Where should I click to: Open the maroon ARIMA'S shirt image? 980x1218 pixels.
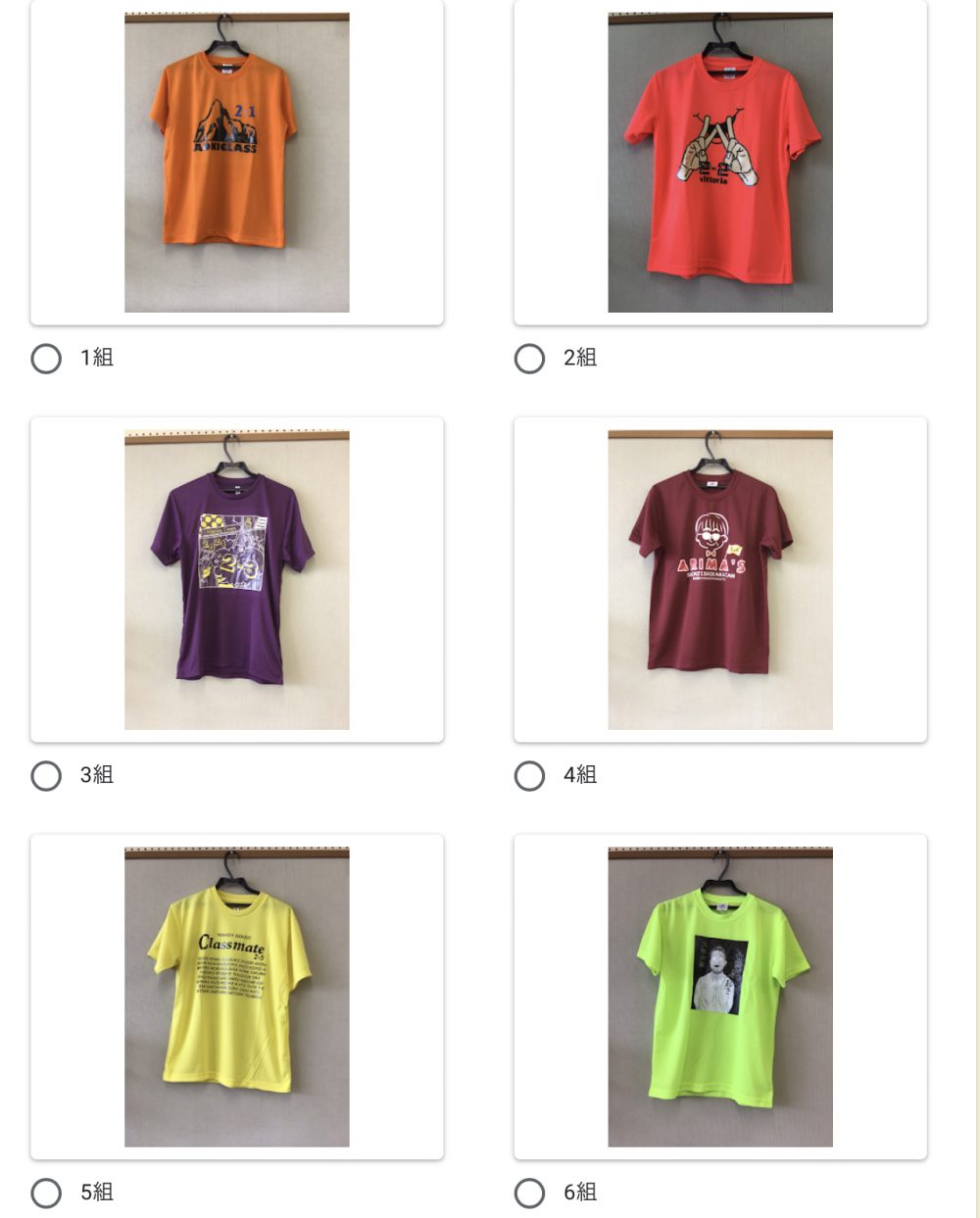[719, 580]
